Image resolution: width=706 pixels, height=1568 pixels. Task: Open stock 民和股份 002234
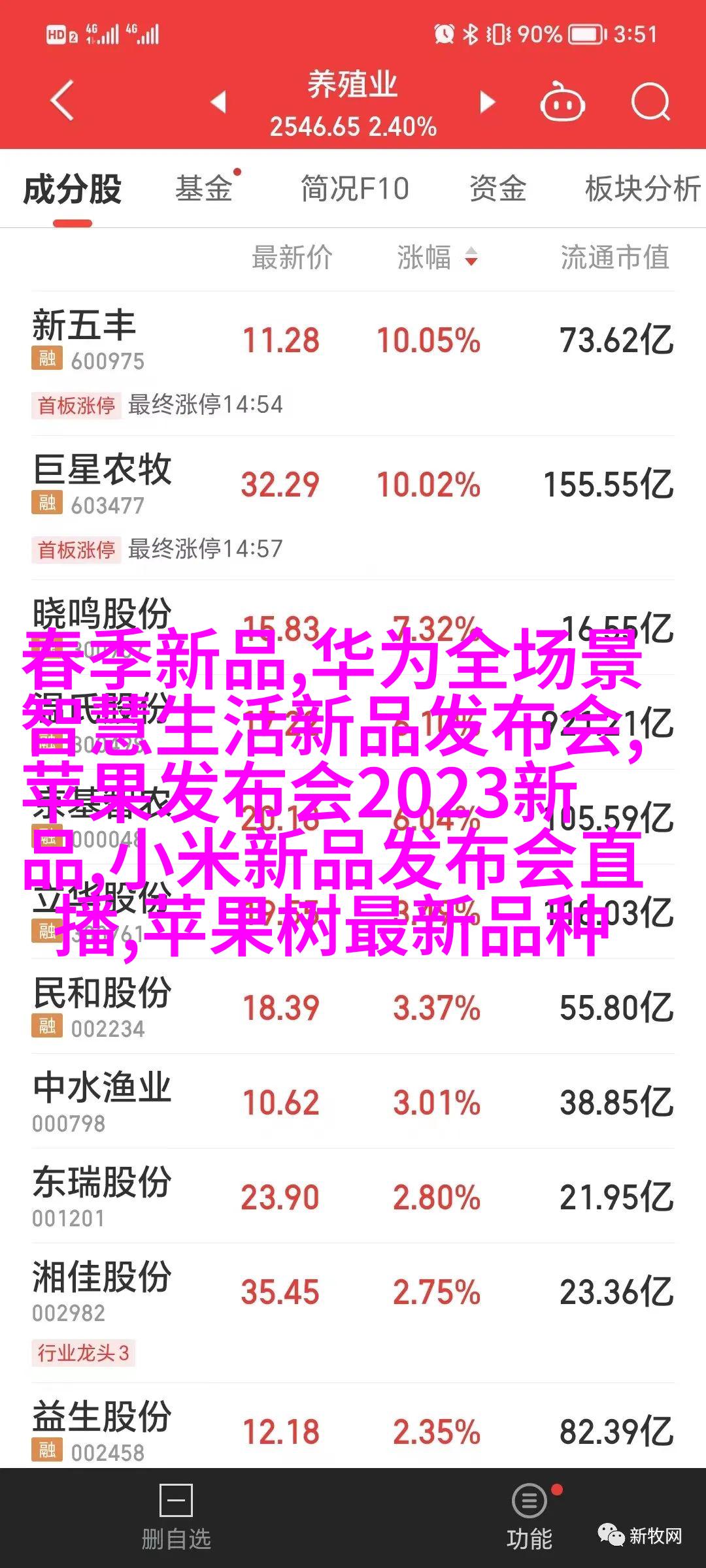[353, 1006]
